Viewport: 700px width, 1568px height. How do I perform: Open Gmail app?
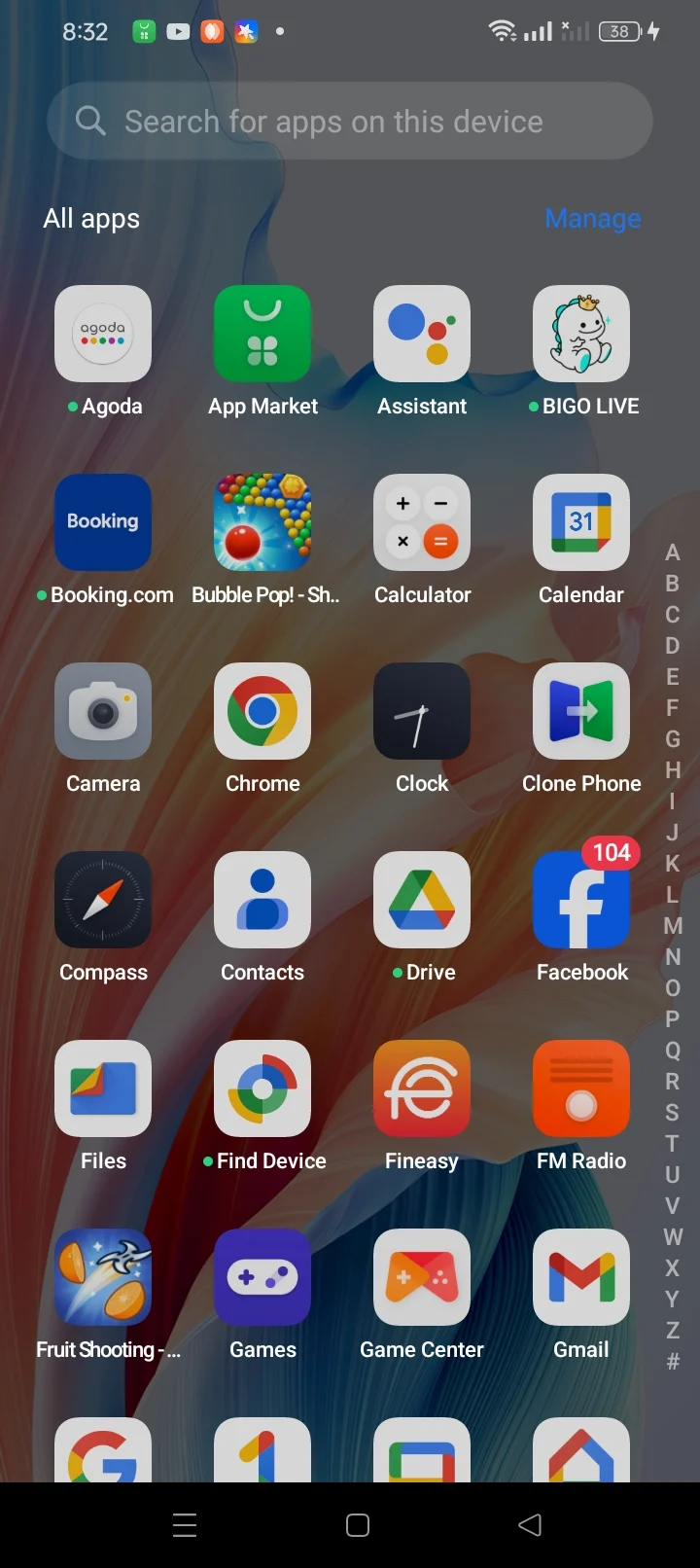(581, 1277)
